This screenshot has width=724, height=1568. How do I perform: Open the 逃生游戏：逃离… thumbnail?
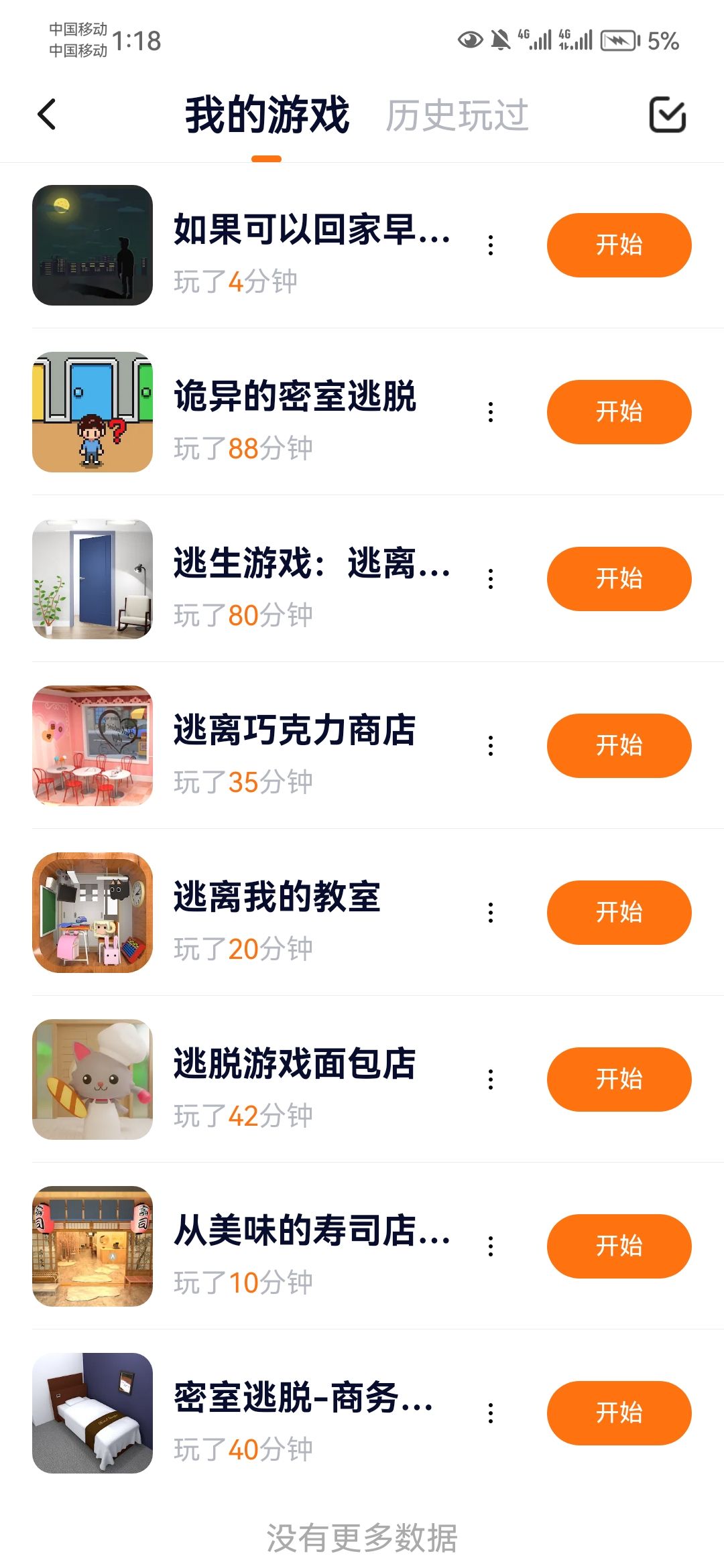[93, 579]
